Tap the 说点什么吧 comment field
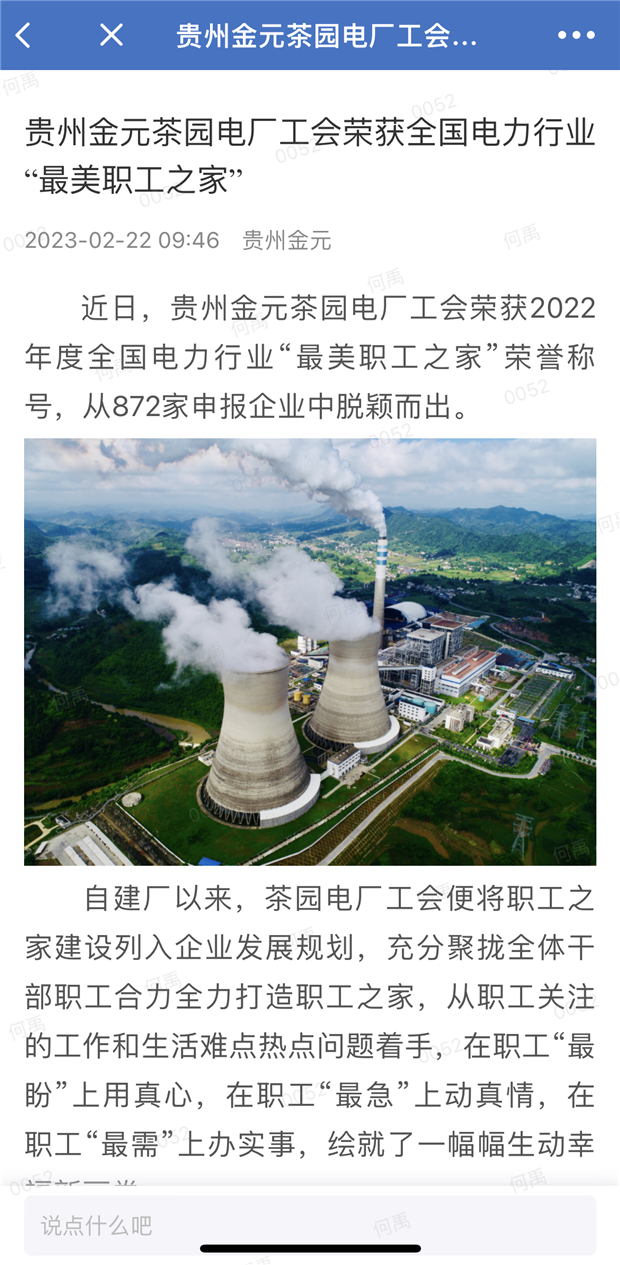620x1265 pixels. [310, 1225]
